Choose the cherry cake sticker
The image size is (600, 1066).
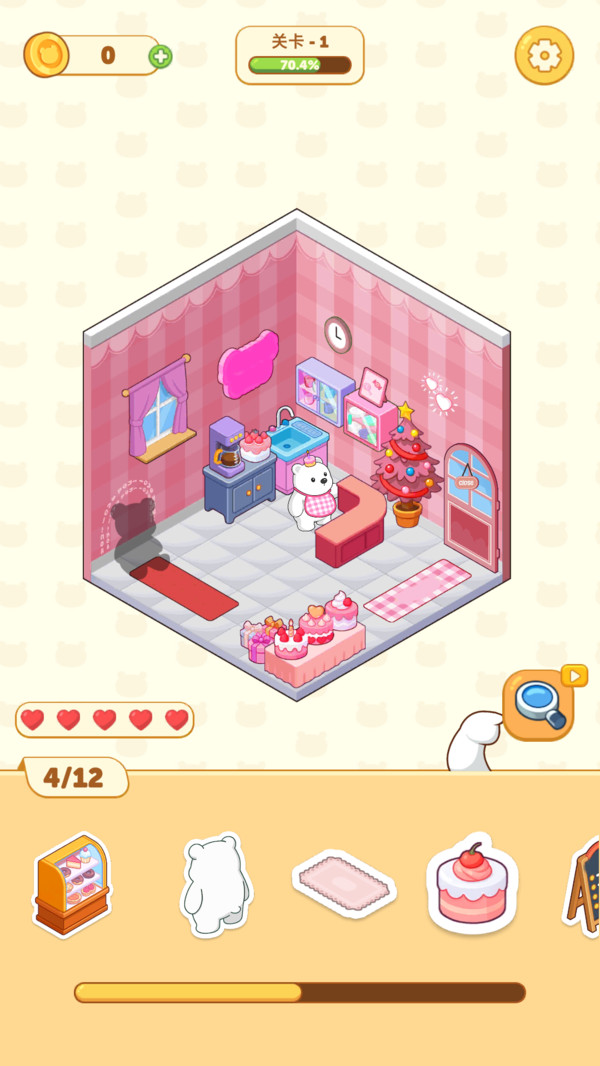(472, 883)
